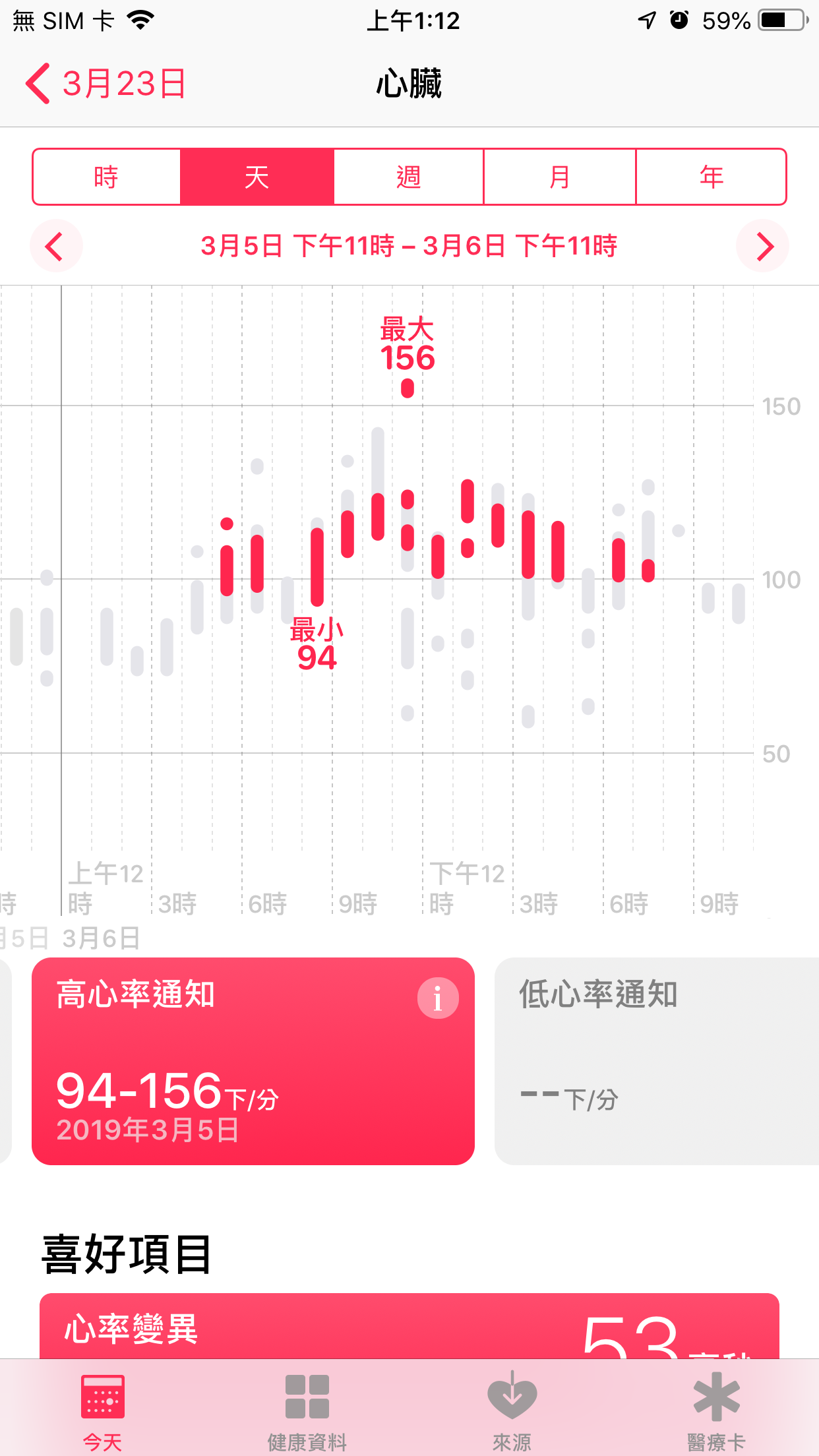This screenshot has height=1456, width=819.
Task: Tap the info icon on 高心率通知
Action: point(438,998)
